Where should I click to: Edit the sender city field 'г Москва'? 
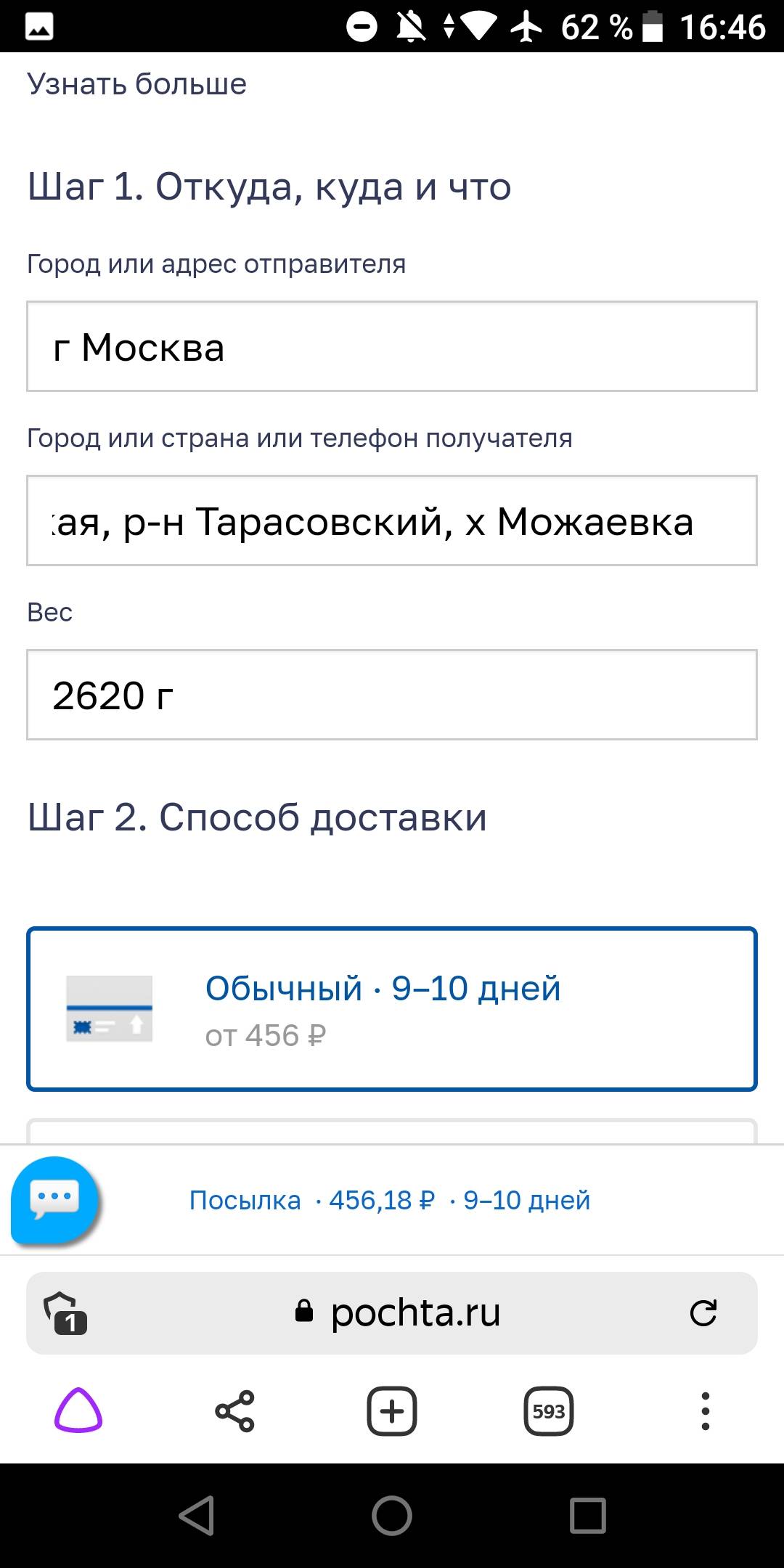pyautogui.click(x=392, y=346)
